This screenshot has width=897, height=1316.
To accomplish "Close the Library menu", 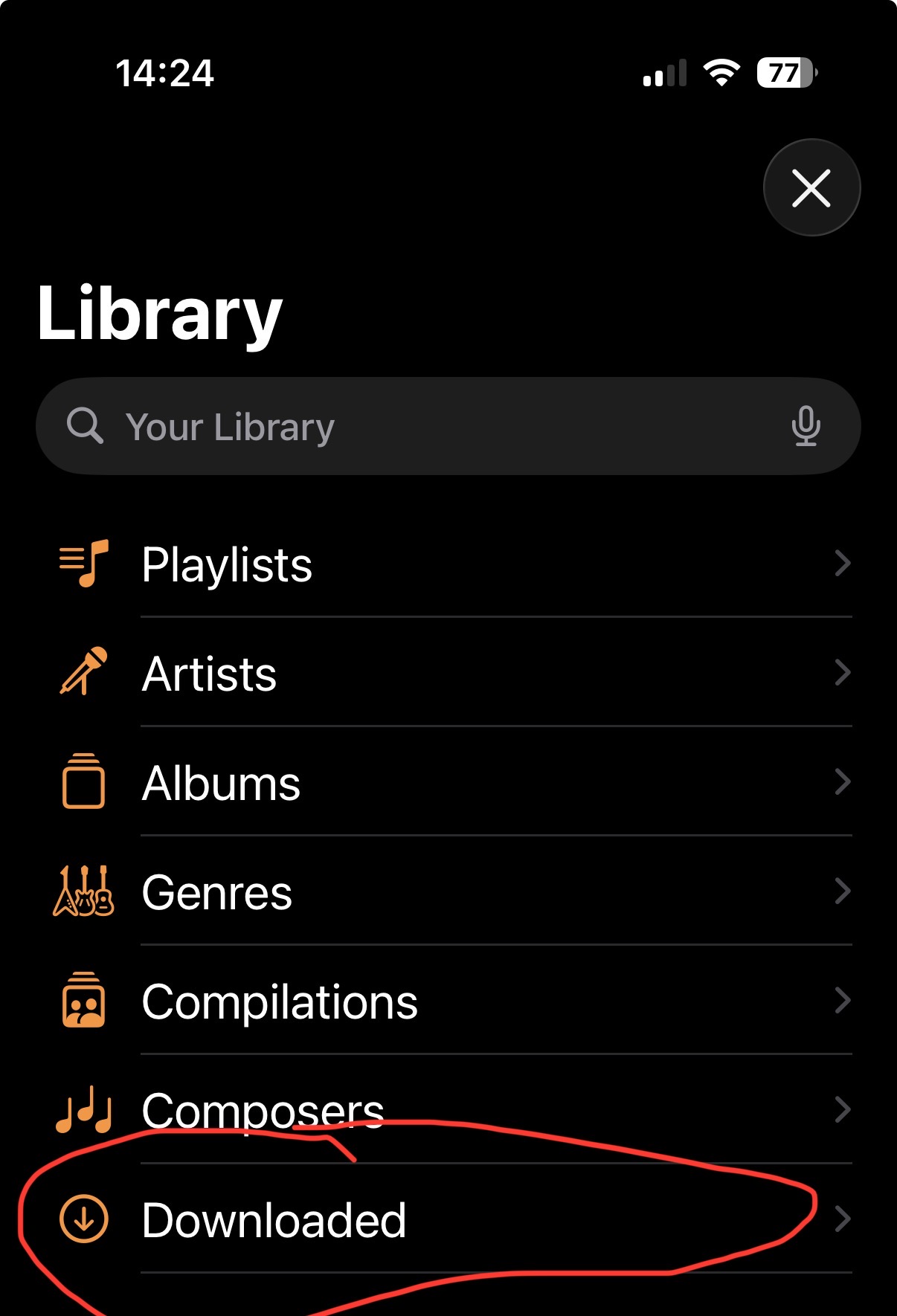I will coord(811,187).
